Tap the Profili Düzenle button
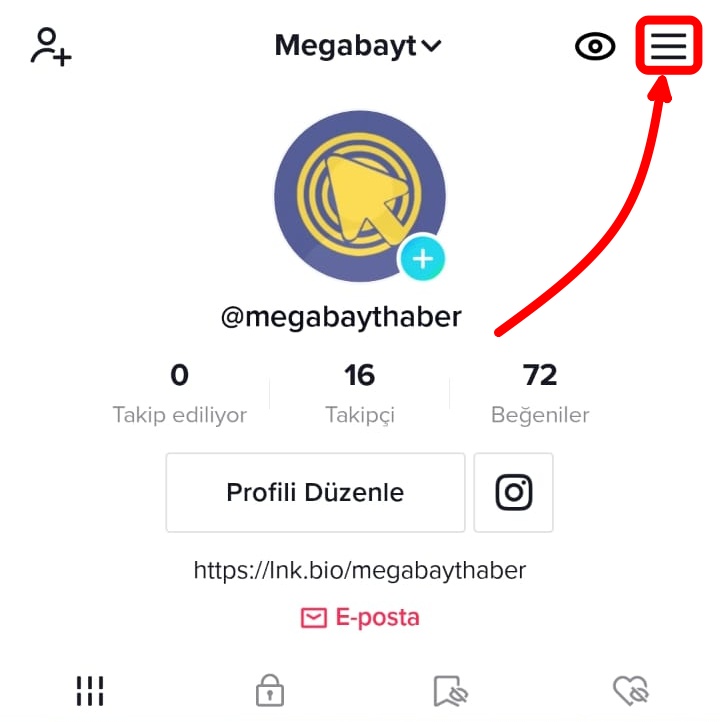 [x=315, y=492]
